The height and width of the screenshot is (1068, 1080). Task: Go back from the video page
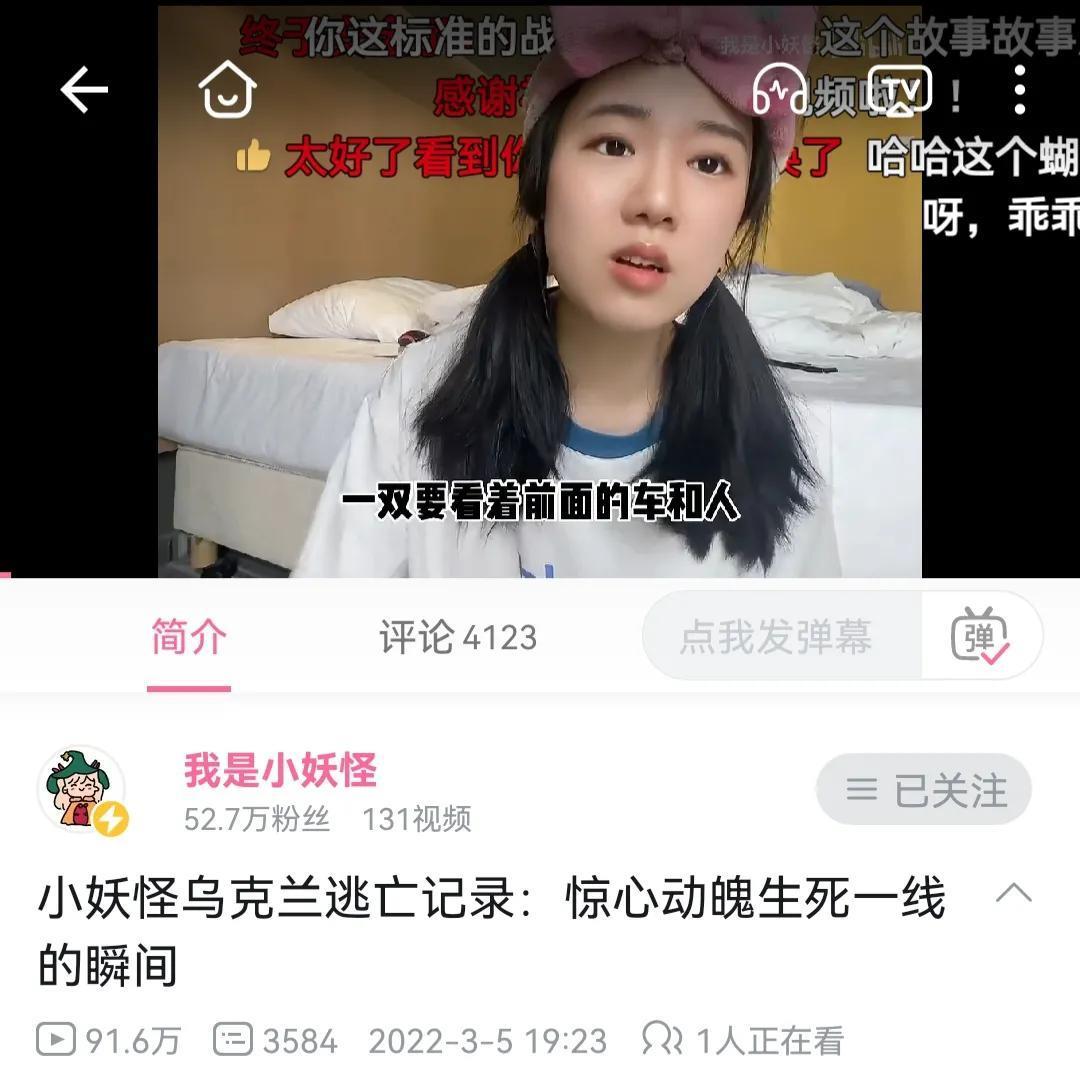pos(84,91)
